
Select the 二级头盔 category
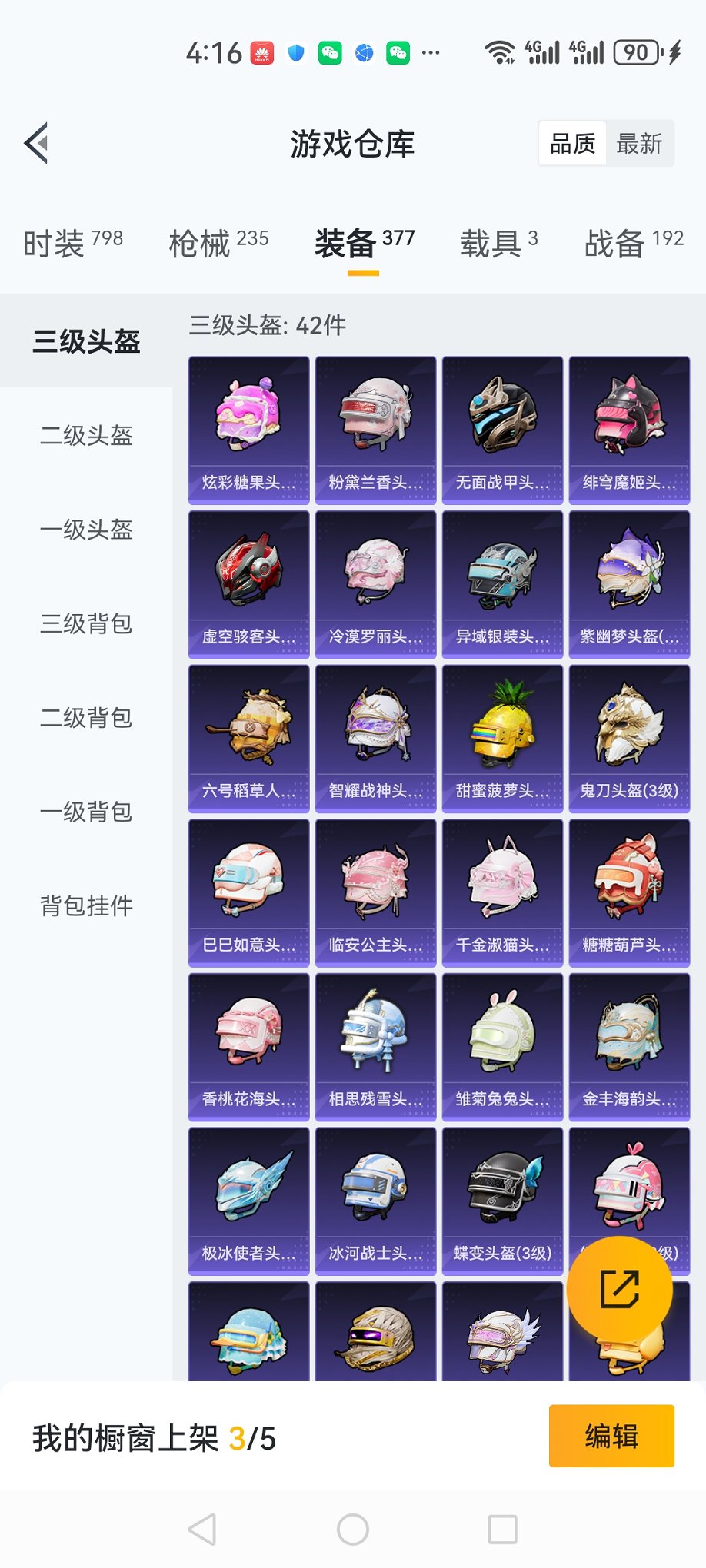[x=86, y=436]
